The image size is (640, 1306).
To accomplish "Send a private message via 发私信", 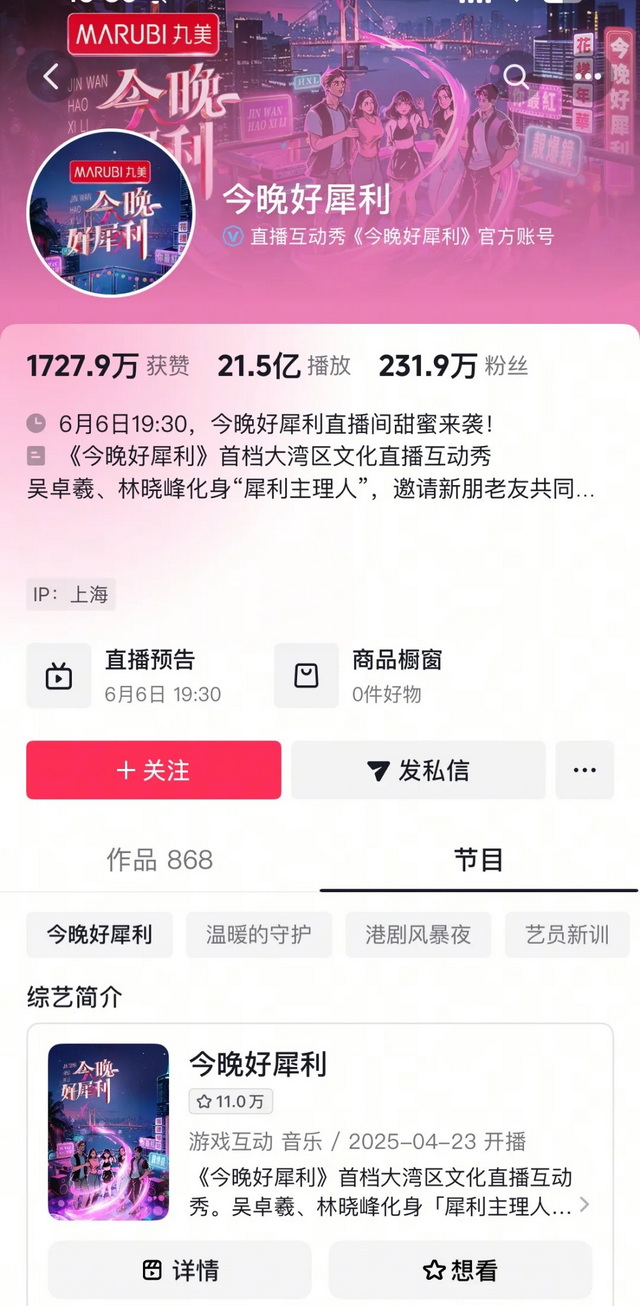I will point(418,770).
